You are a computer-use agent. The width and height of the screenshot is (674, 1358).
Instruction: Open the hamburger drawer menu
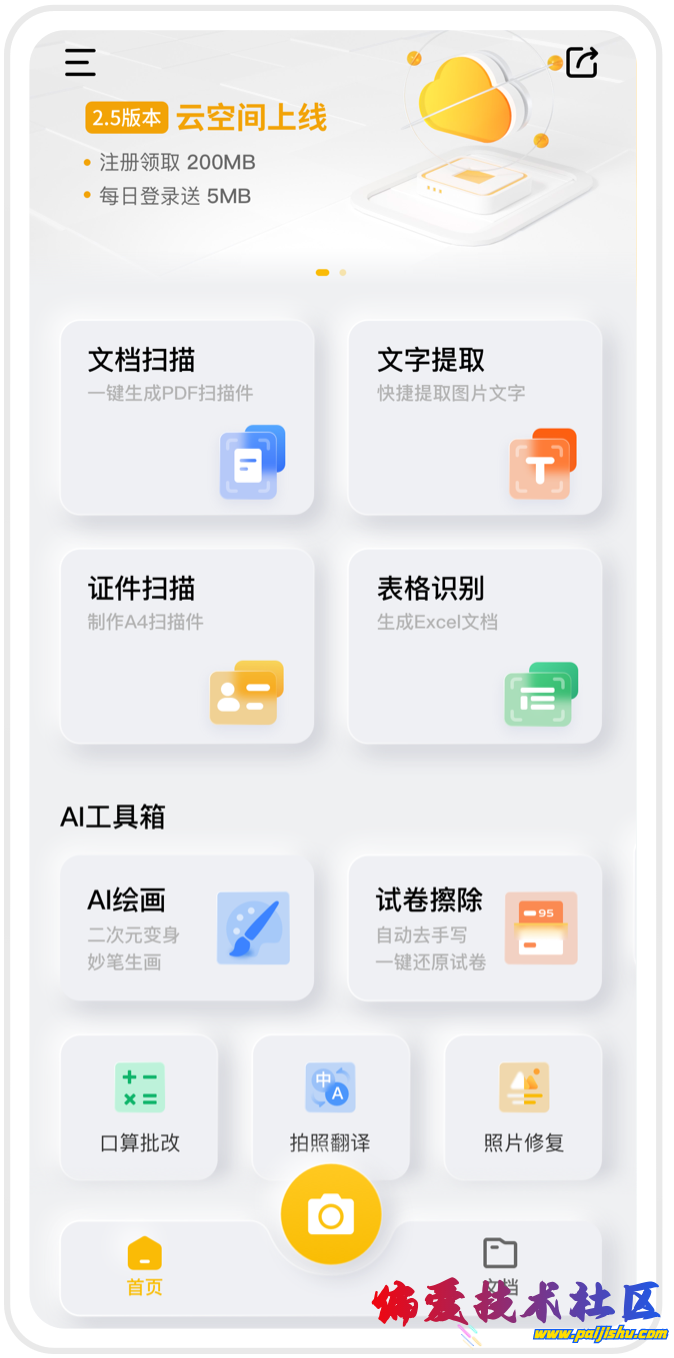pyautogui.click(x=80, y=62)
